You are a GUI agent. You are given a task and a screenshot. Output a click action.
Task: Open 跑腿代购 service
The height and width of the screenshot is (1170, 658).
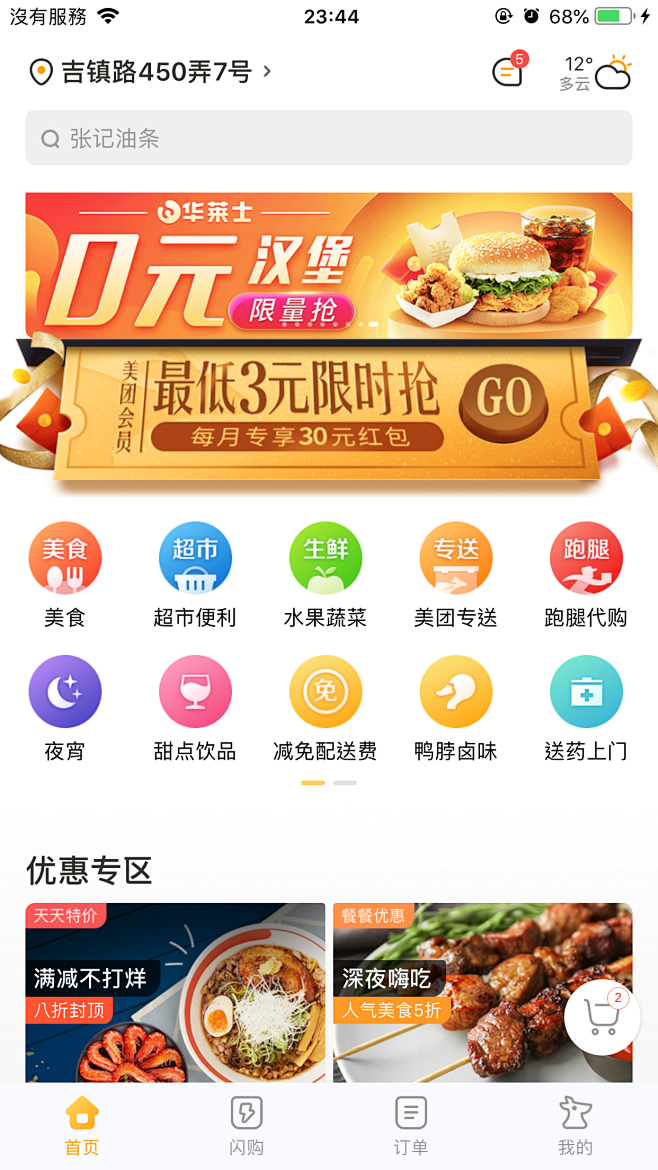tap(586, 573)
